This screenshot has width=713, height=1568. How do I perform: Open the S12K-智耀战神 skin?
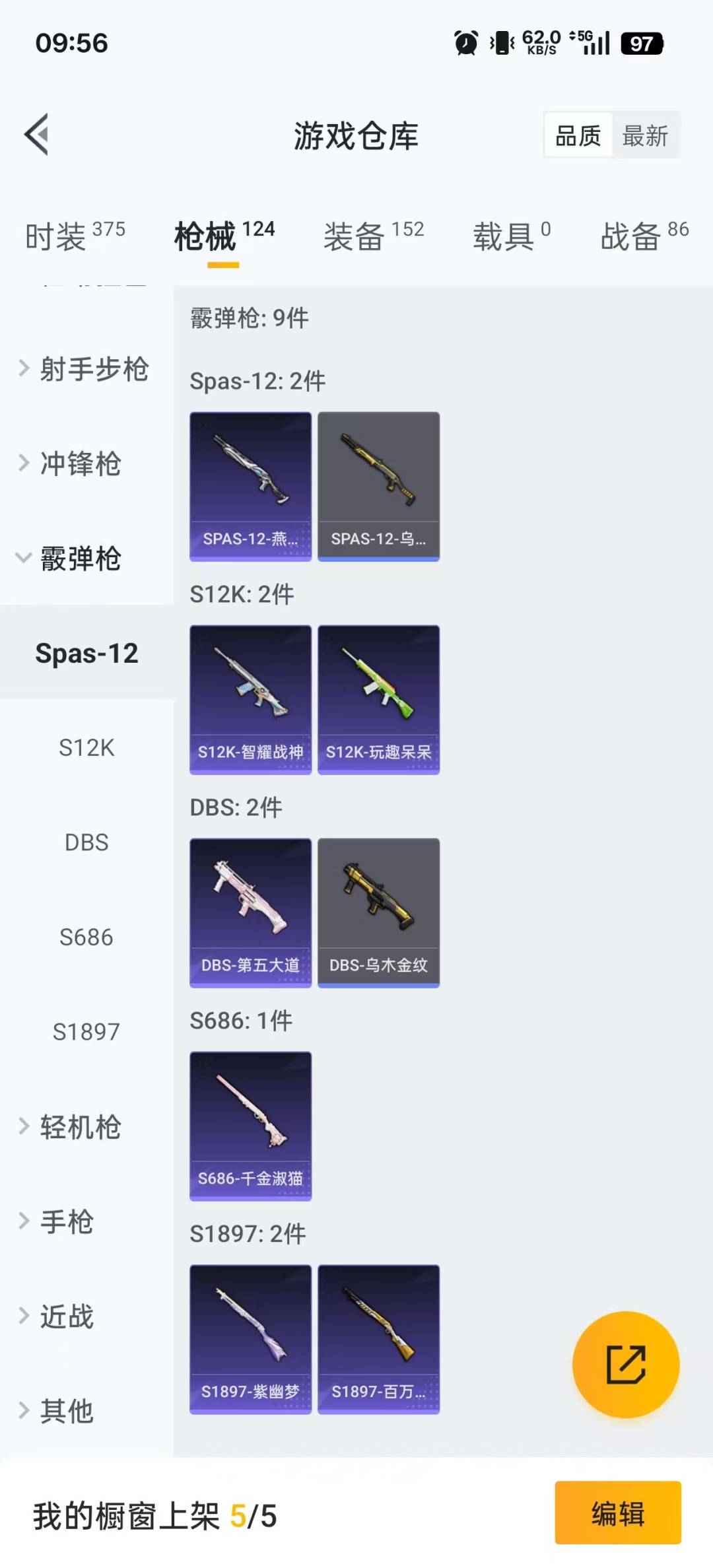click(250, 700)
